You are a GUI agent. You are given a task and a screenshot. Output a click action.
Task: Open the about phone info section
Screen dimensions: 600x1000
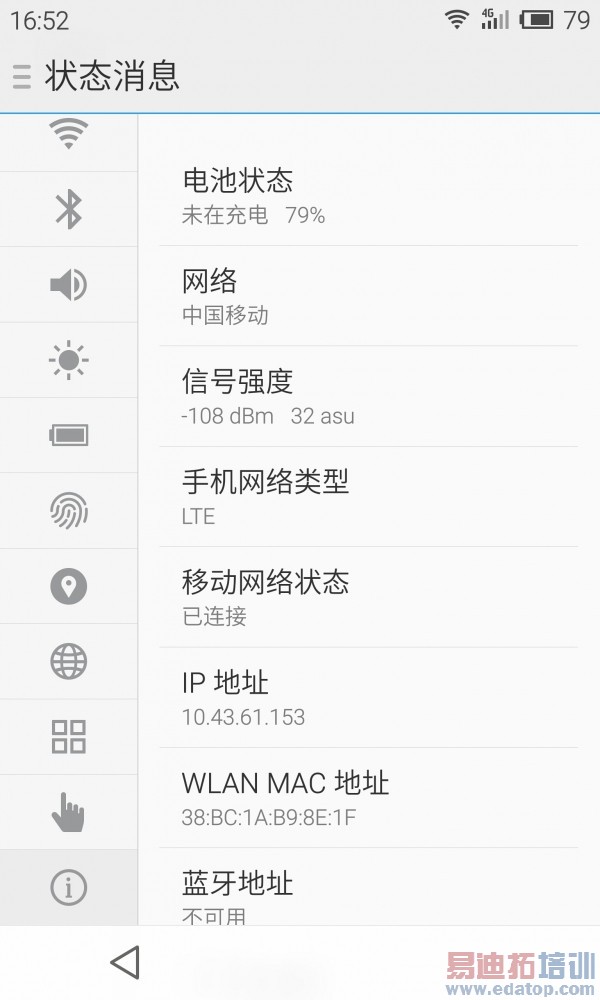(x=68, y=887)
